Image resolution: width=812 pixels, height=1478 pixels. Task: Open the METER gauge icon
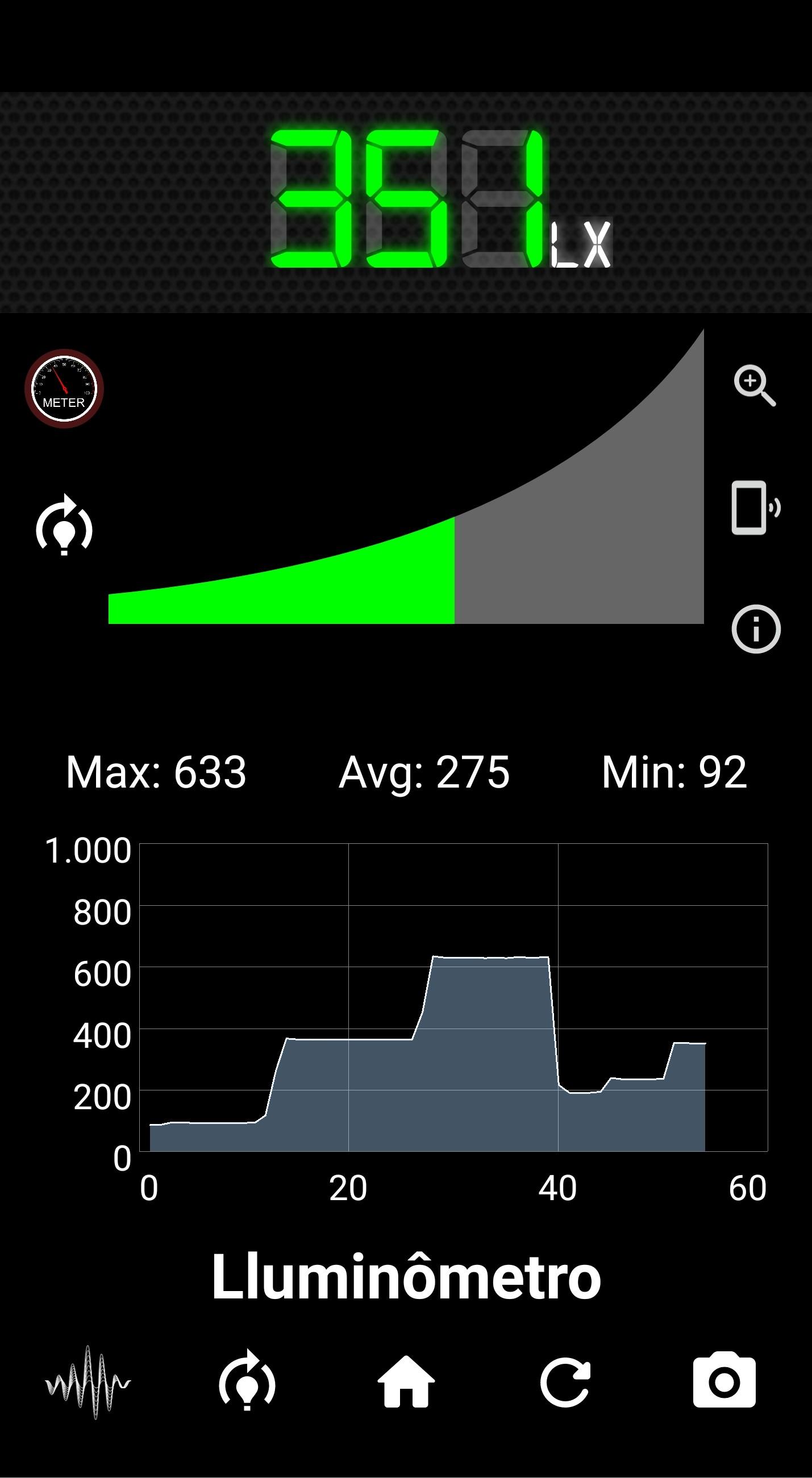(64, 389)
